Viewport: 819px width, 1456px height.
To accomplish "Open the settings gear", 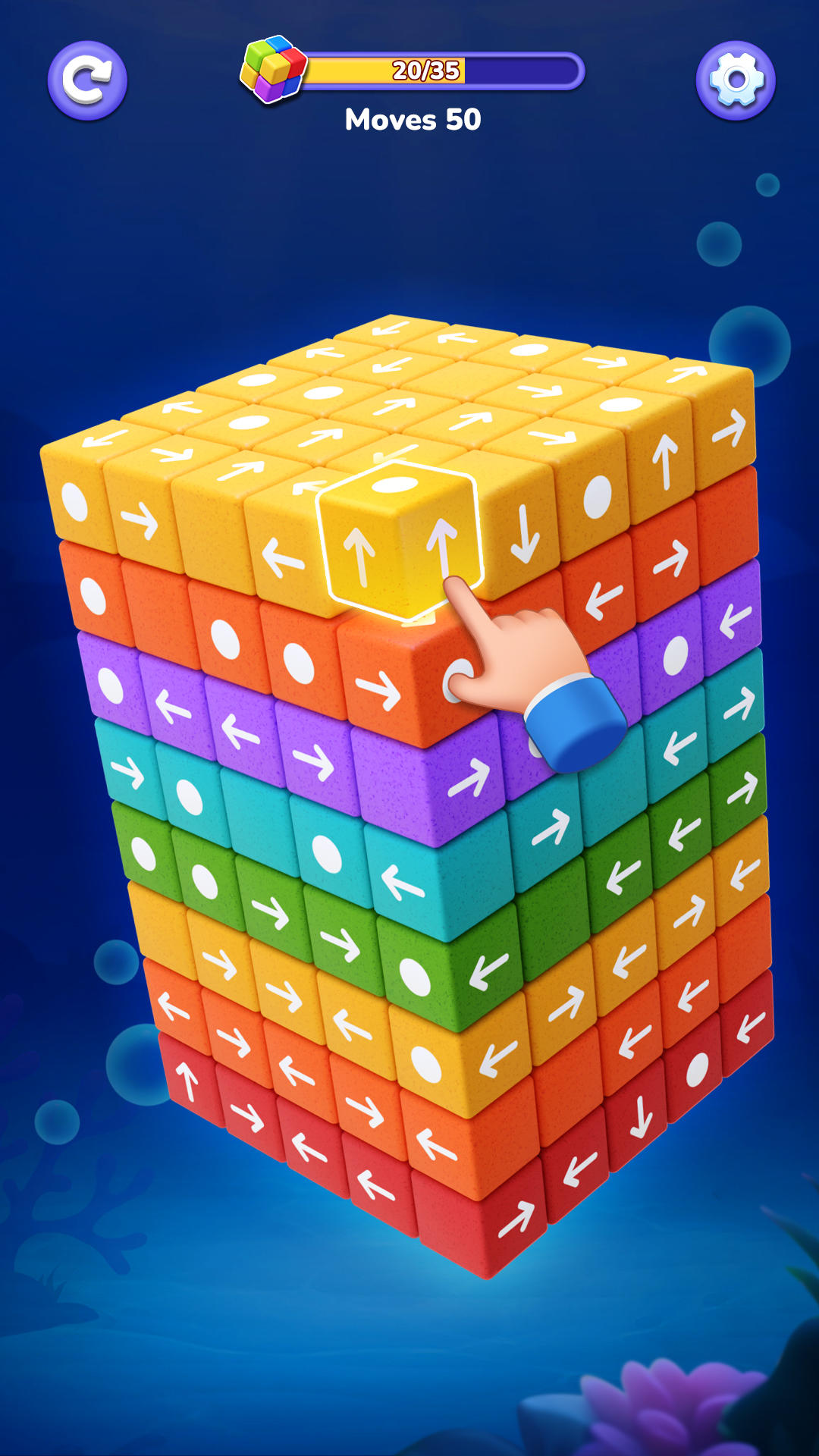I will pos(736,80).
